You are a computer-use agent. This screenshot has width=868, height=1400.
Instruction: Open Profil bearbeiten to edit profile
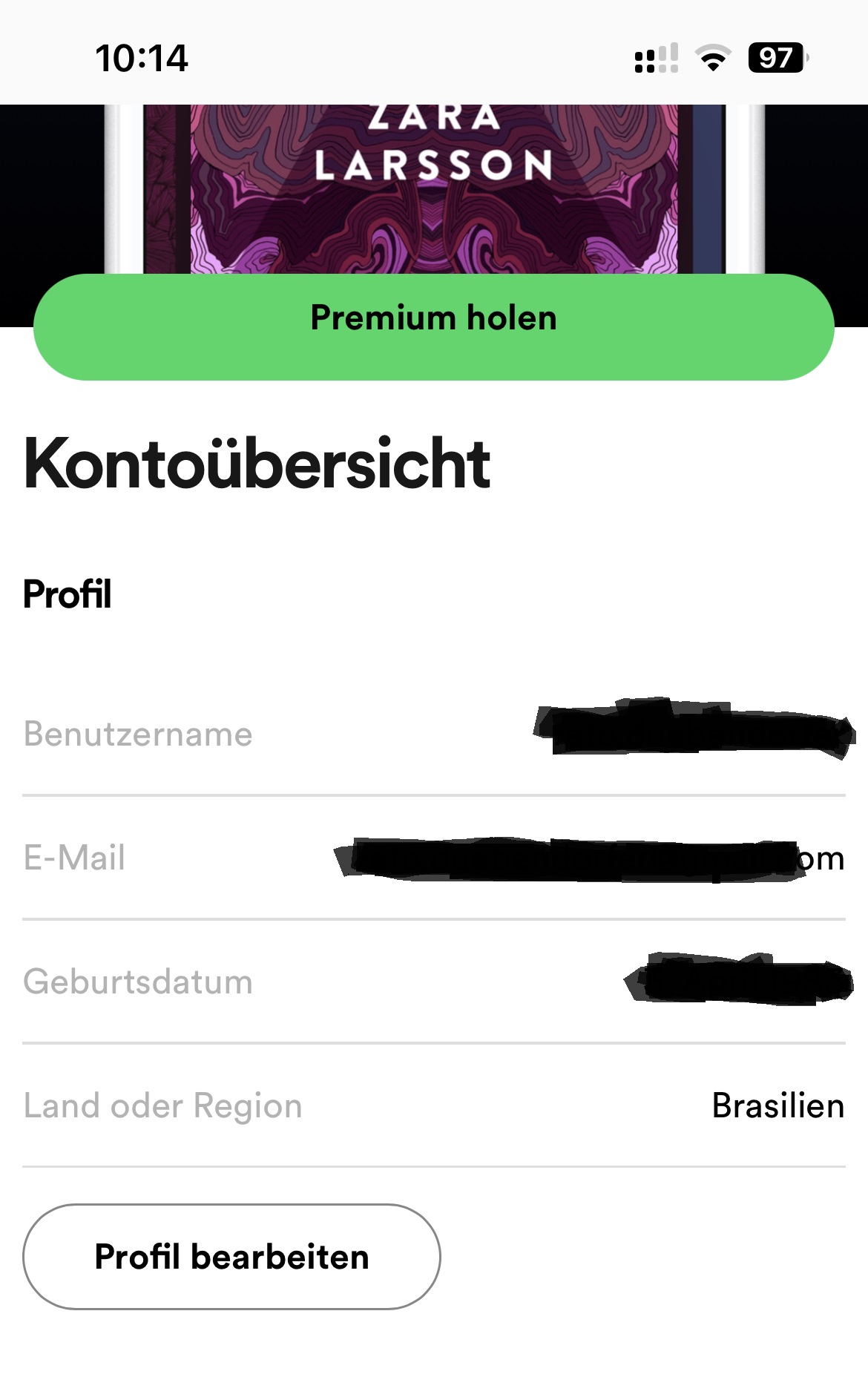point(231,1257)
